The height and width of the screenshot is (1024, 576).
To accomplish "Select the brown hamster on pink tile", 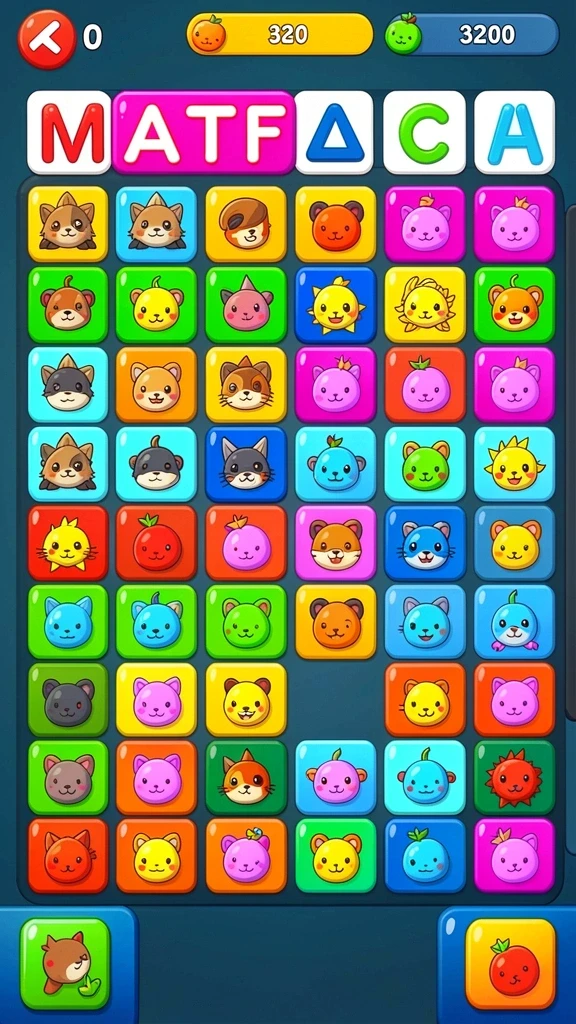I will [x=336, y=542].
